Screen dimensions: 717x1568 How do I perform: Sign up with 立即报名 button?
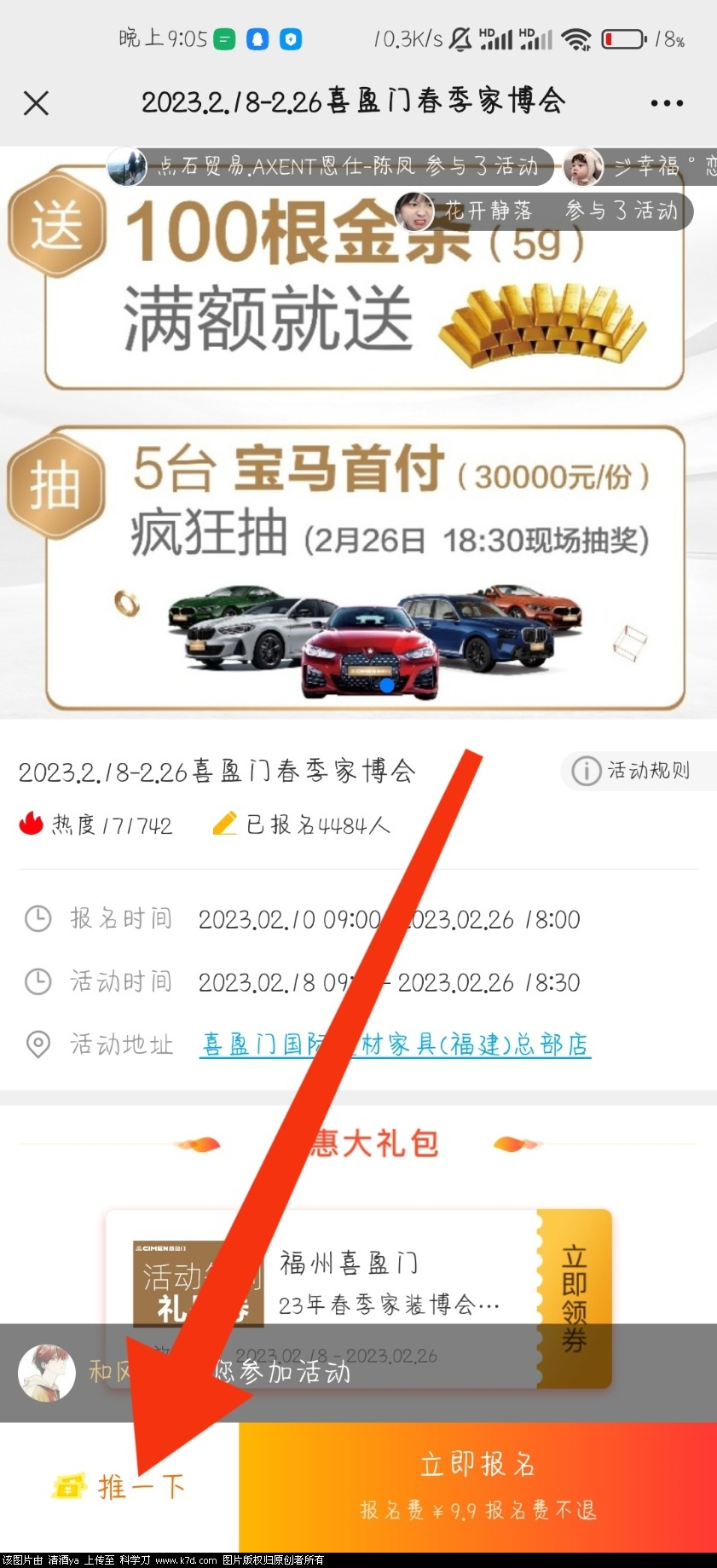pos(477,1485)
